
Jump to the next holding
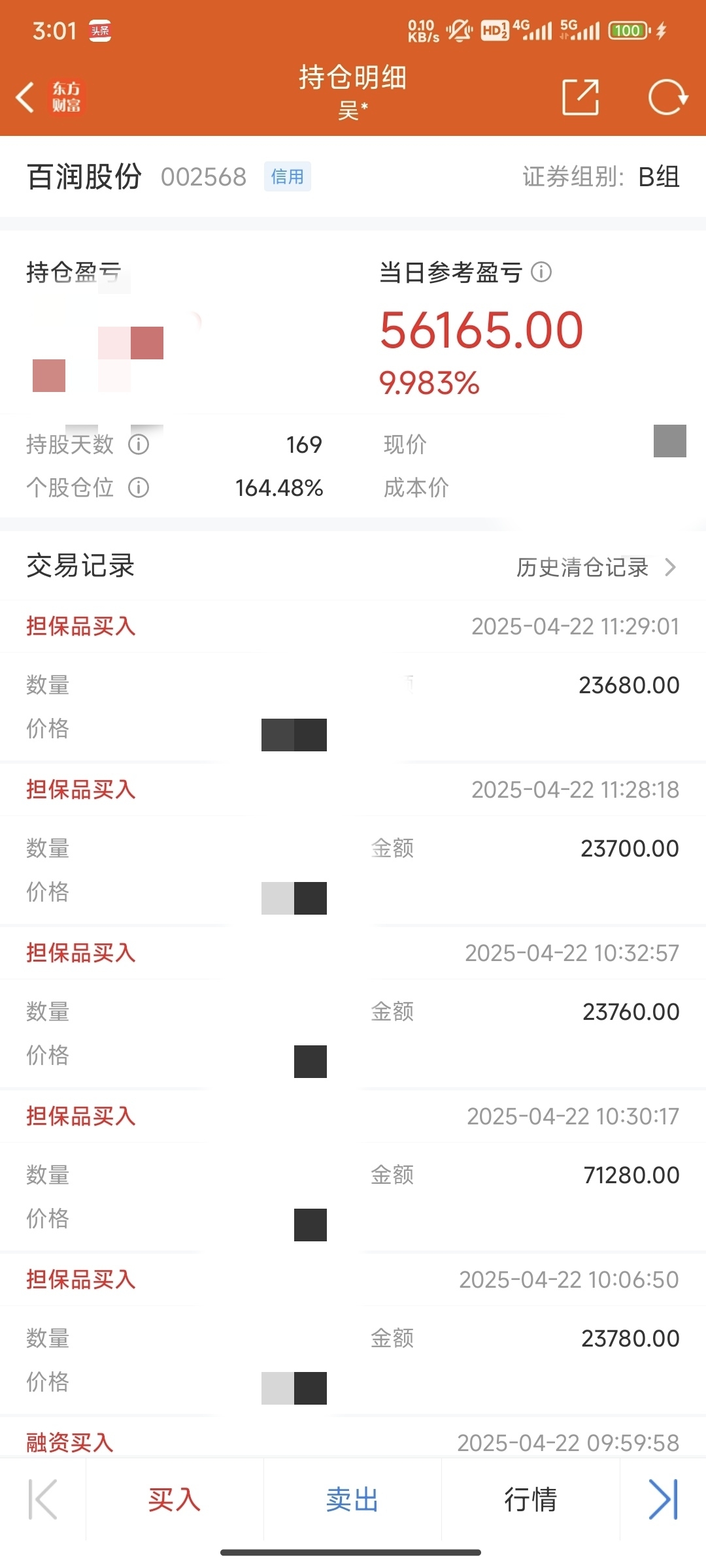pos(663,1499)
